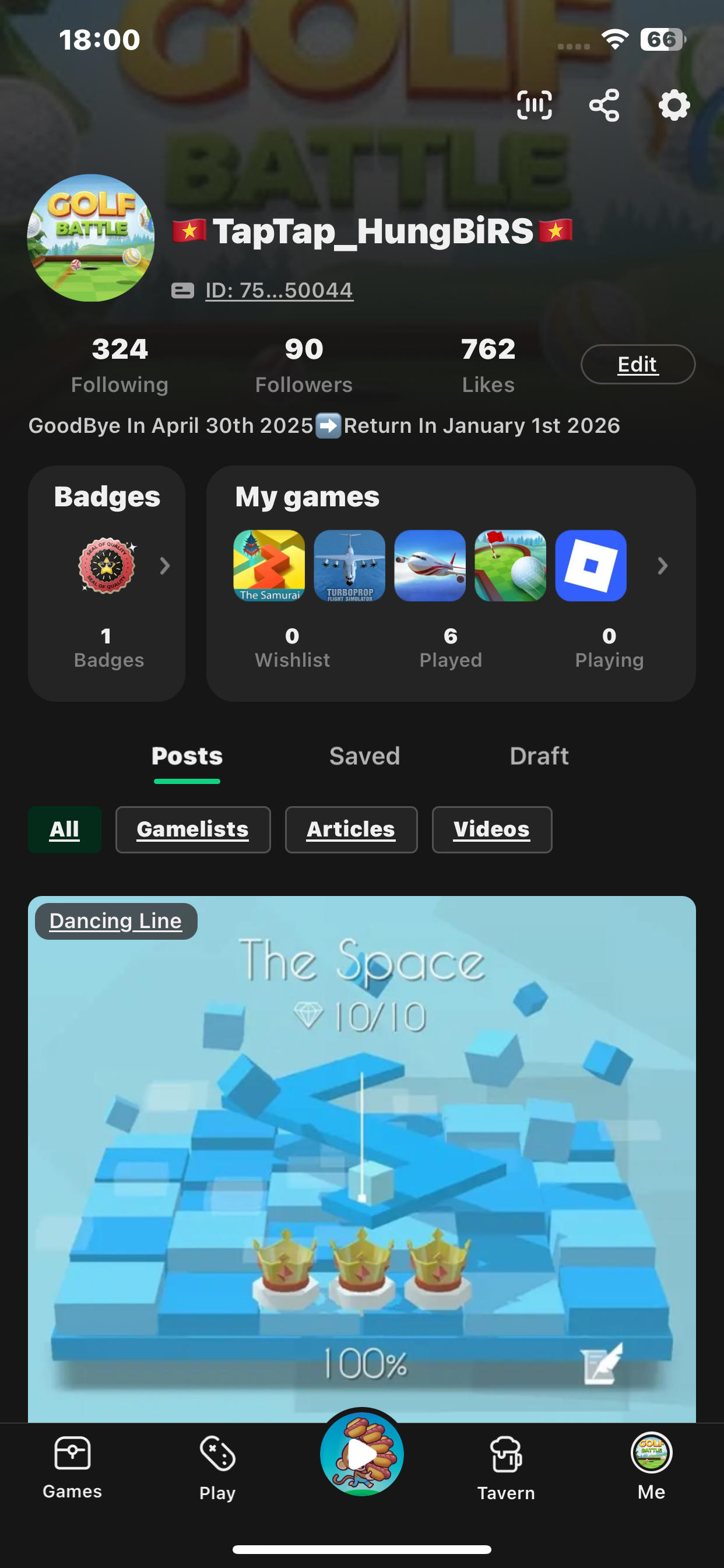The width and height of the screenshot is (724, 1568).
Task: View the 90 Followers list
Action: 304,365
